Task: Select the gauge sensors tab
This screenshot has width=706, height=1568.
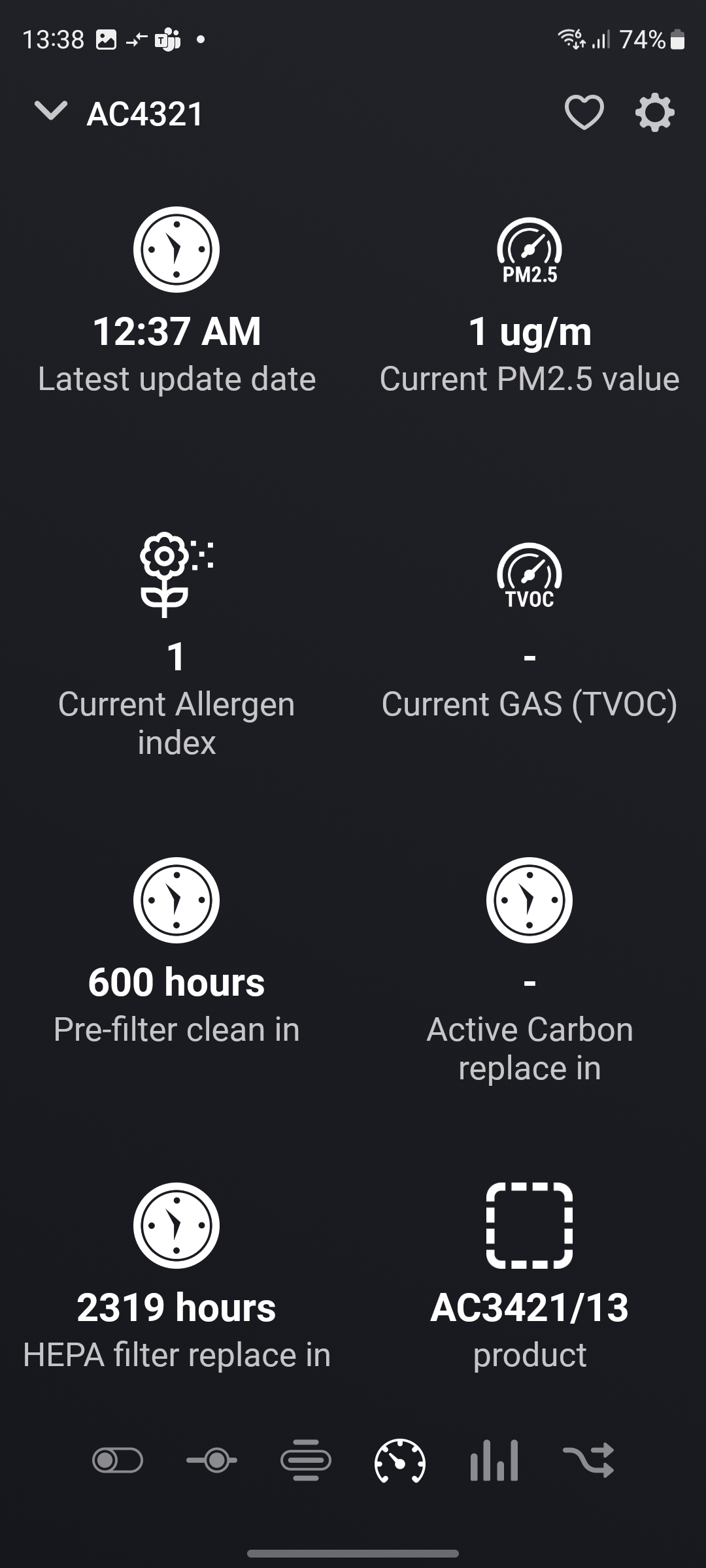Action: tap(400, 1460)
